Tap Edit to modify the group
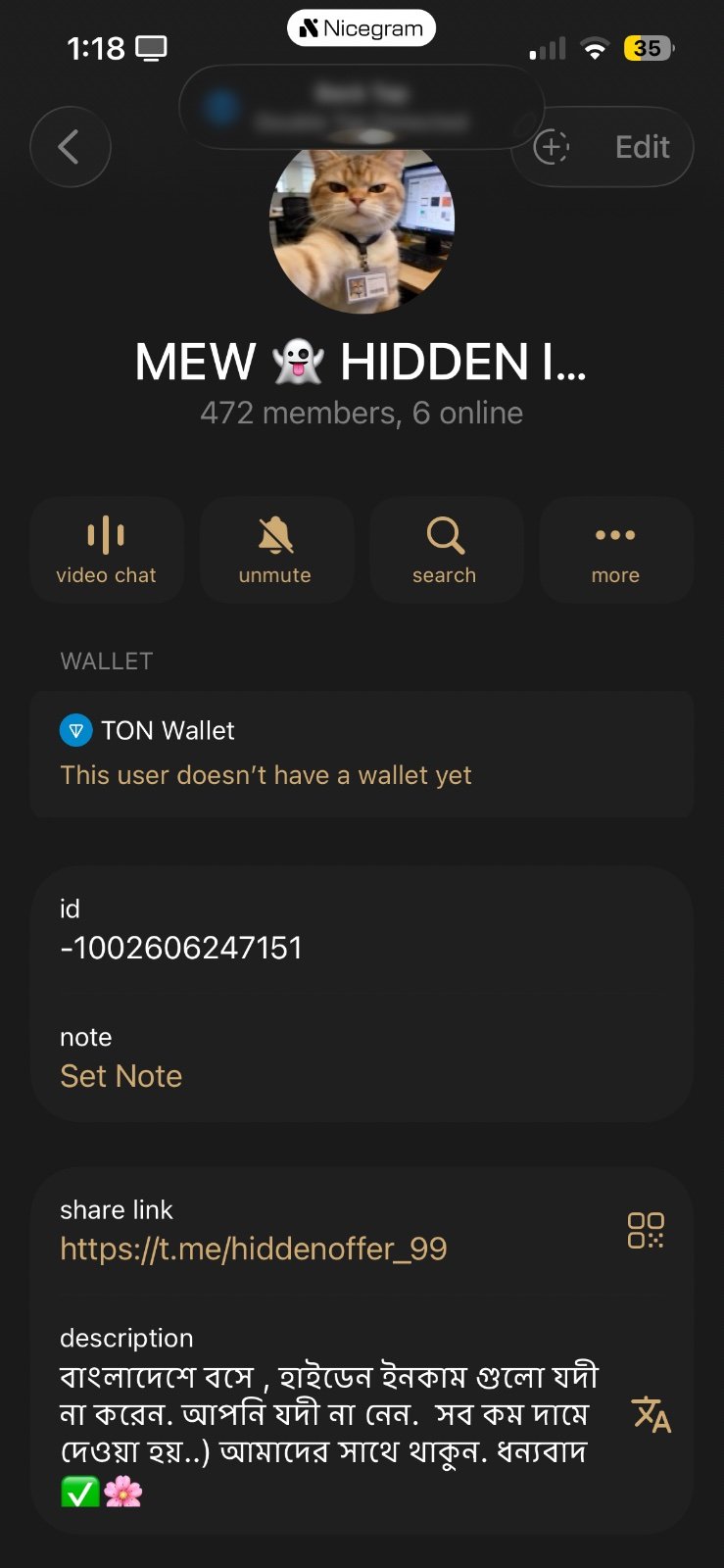Viewport: 724px width, 1568px height. (x=642, y=147)
